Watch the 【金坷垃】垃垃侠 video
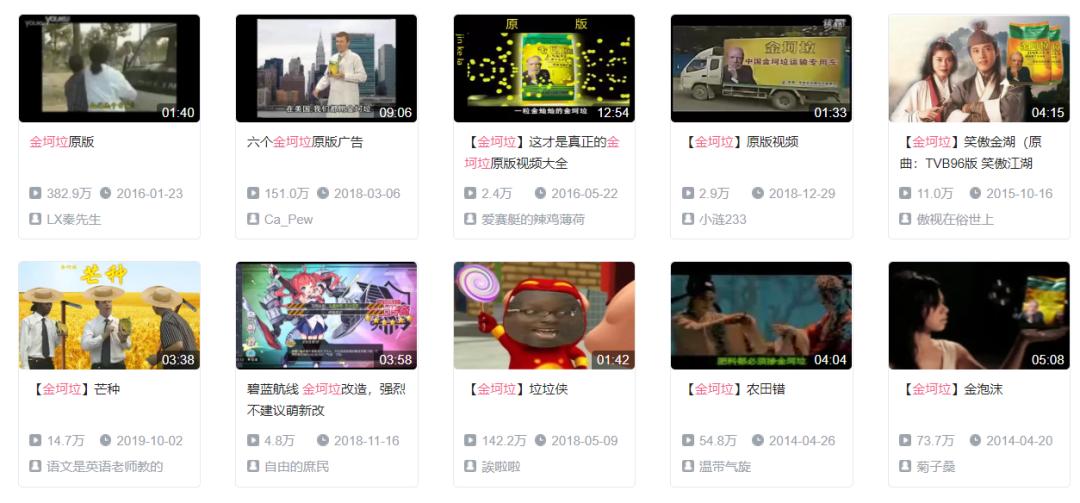Viewport: 1080px width, 503px height. (544, 315)
